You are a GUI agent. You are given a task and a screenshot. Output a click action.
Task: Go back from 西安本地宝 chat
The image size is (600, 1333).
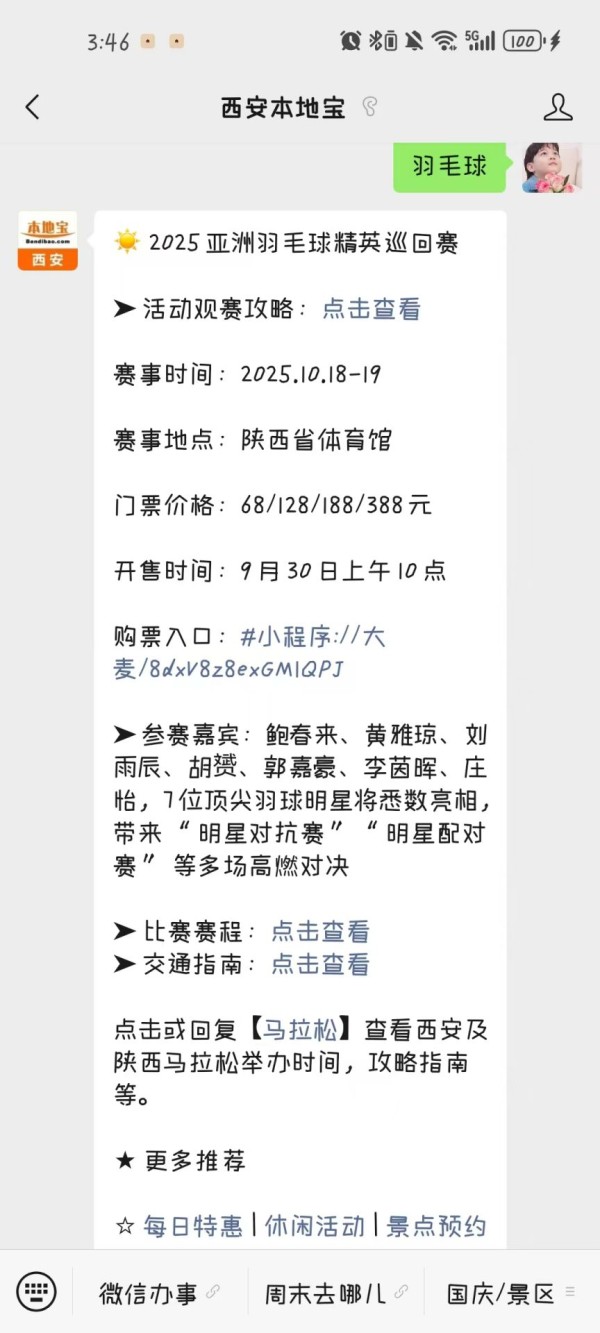(x=33, y=108)
